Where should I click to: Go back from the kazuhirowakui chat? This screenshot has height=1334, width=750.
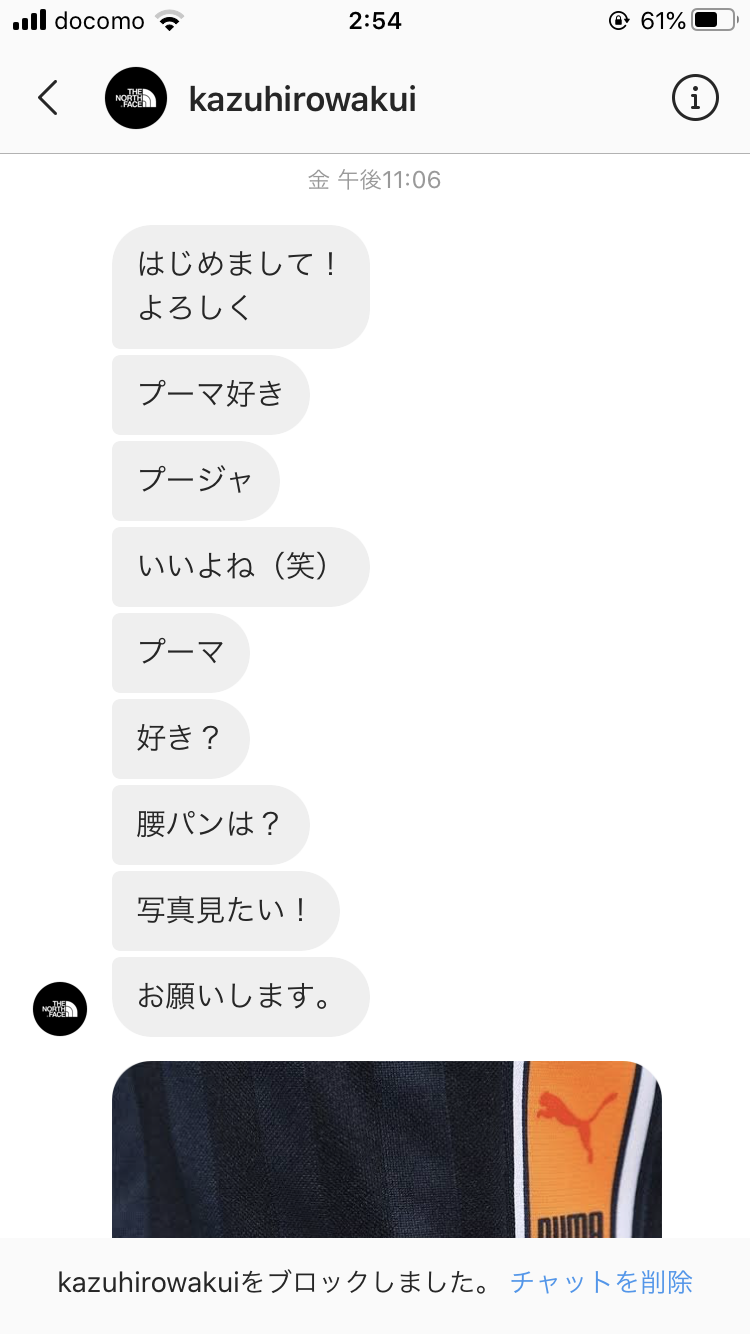[x=48, y=98]
